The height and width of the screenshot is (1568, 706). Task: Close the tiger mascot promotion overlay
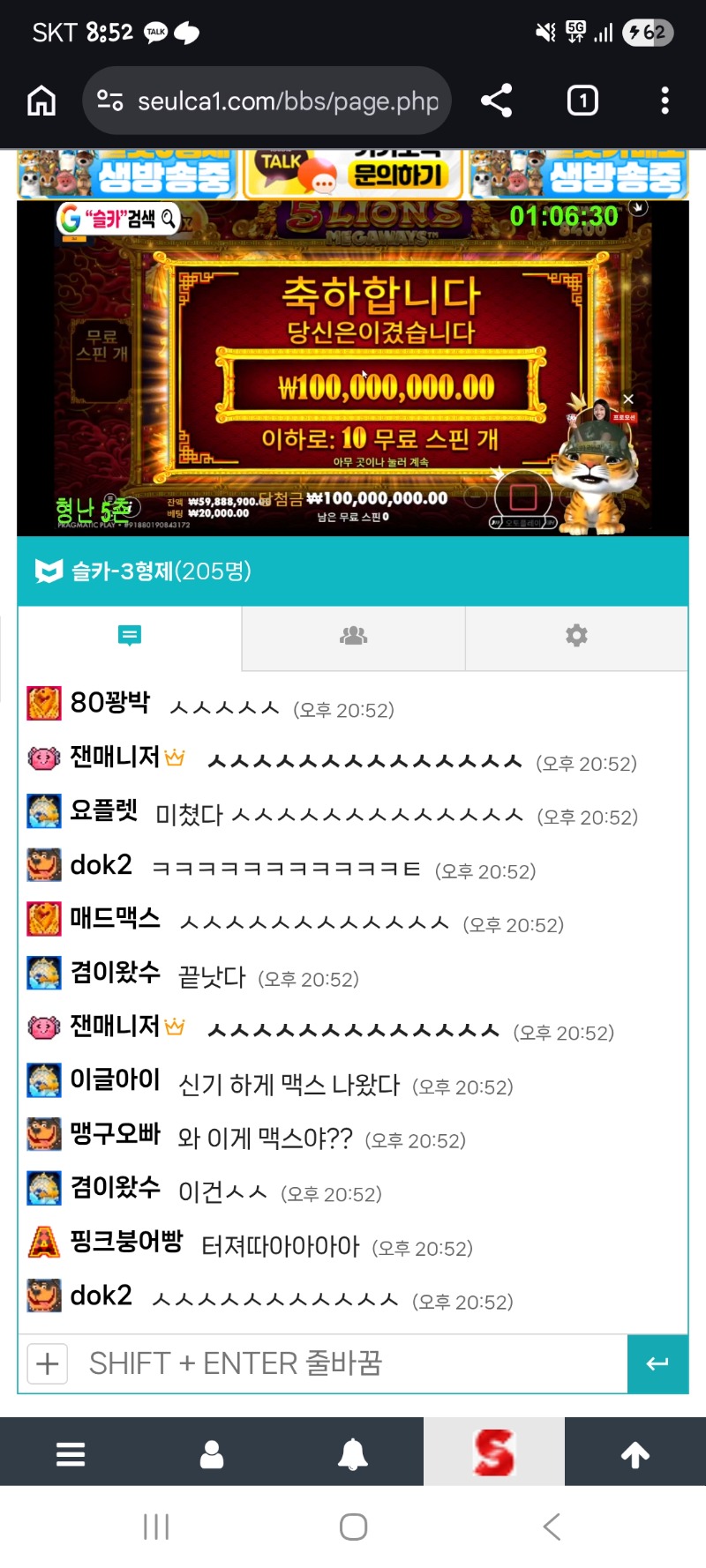628,399
